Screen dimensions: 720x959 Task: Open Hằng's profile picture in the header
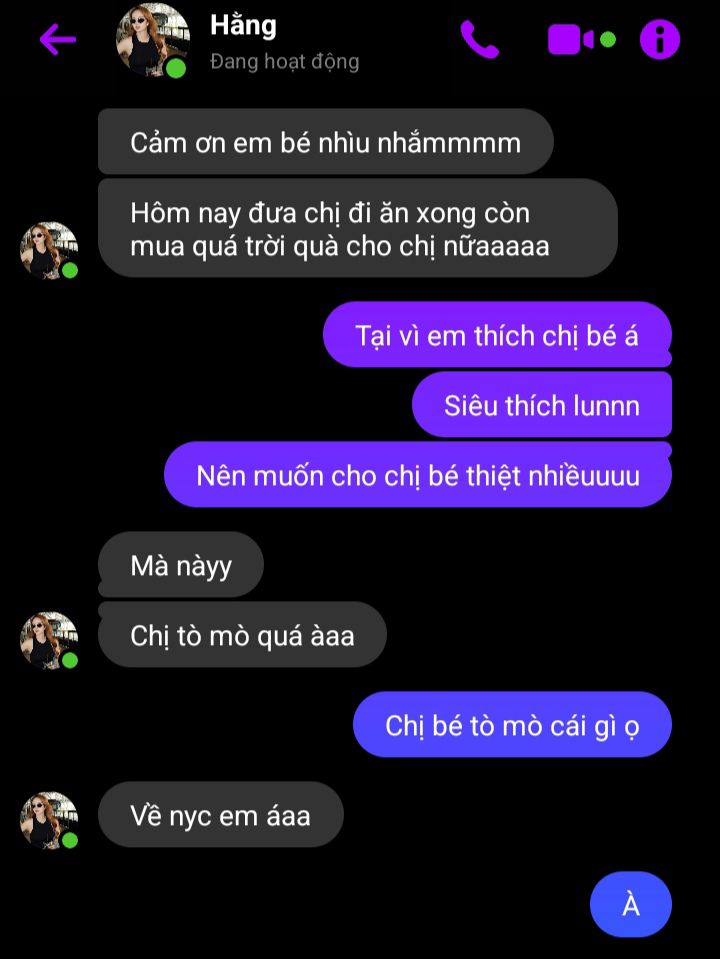[x=153, y=40]
